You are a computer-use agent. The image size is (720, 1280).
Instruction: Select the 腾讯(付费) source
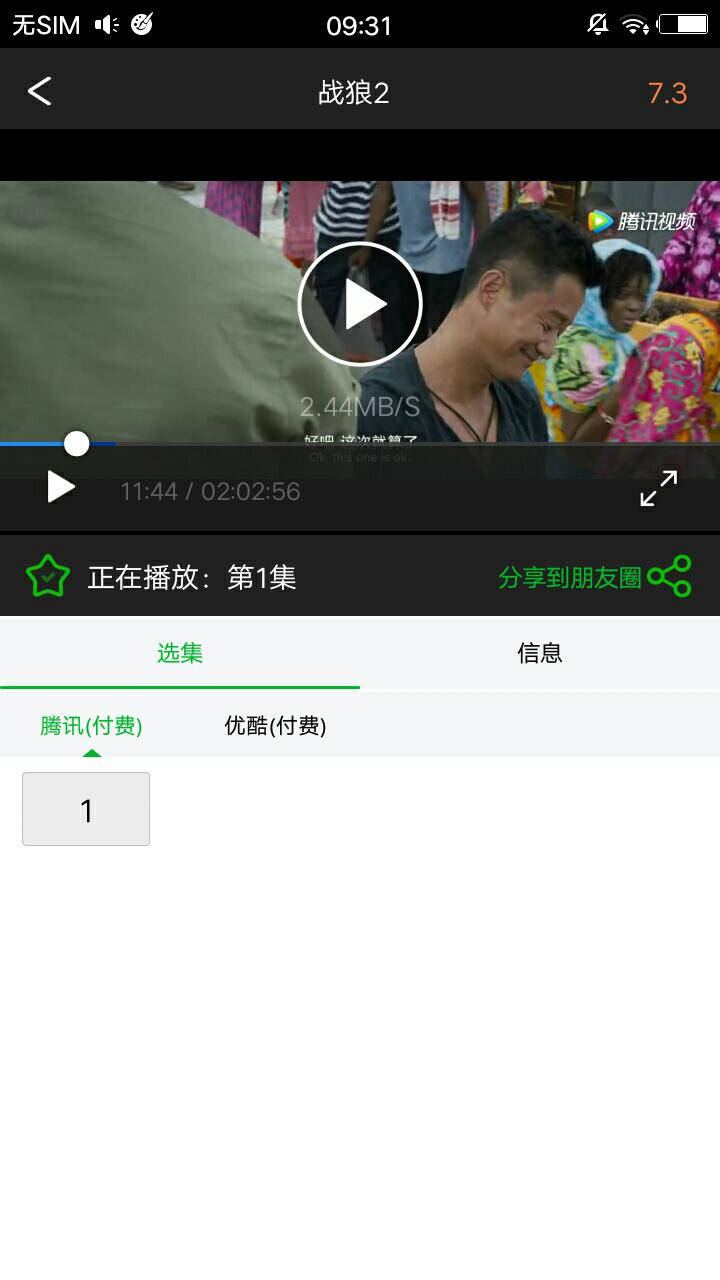click(x=91, y=726)
